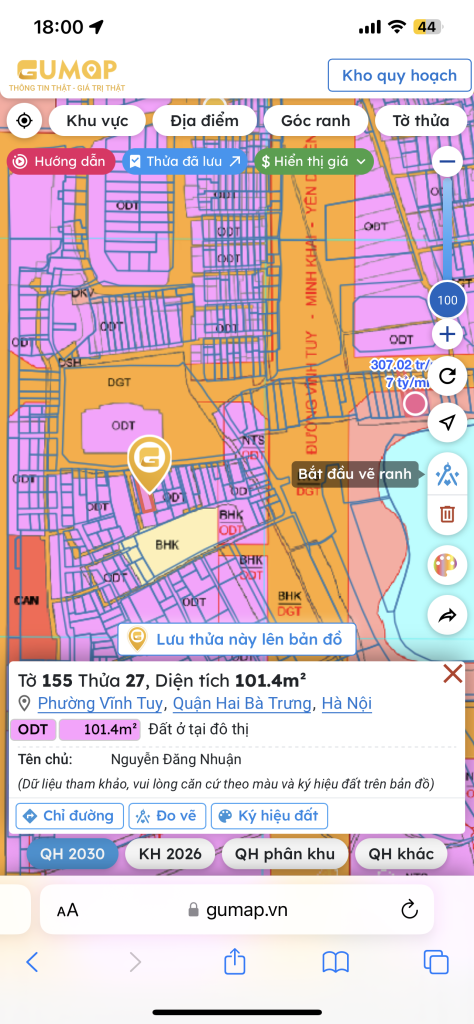Close the plot info panel
Viewport: 474px width, 1024px height.
pos(452,673)
